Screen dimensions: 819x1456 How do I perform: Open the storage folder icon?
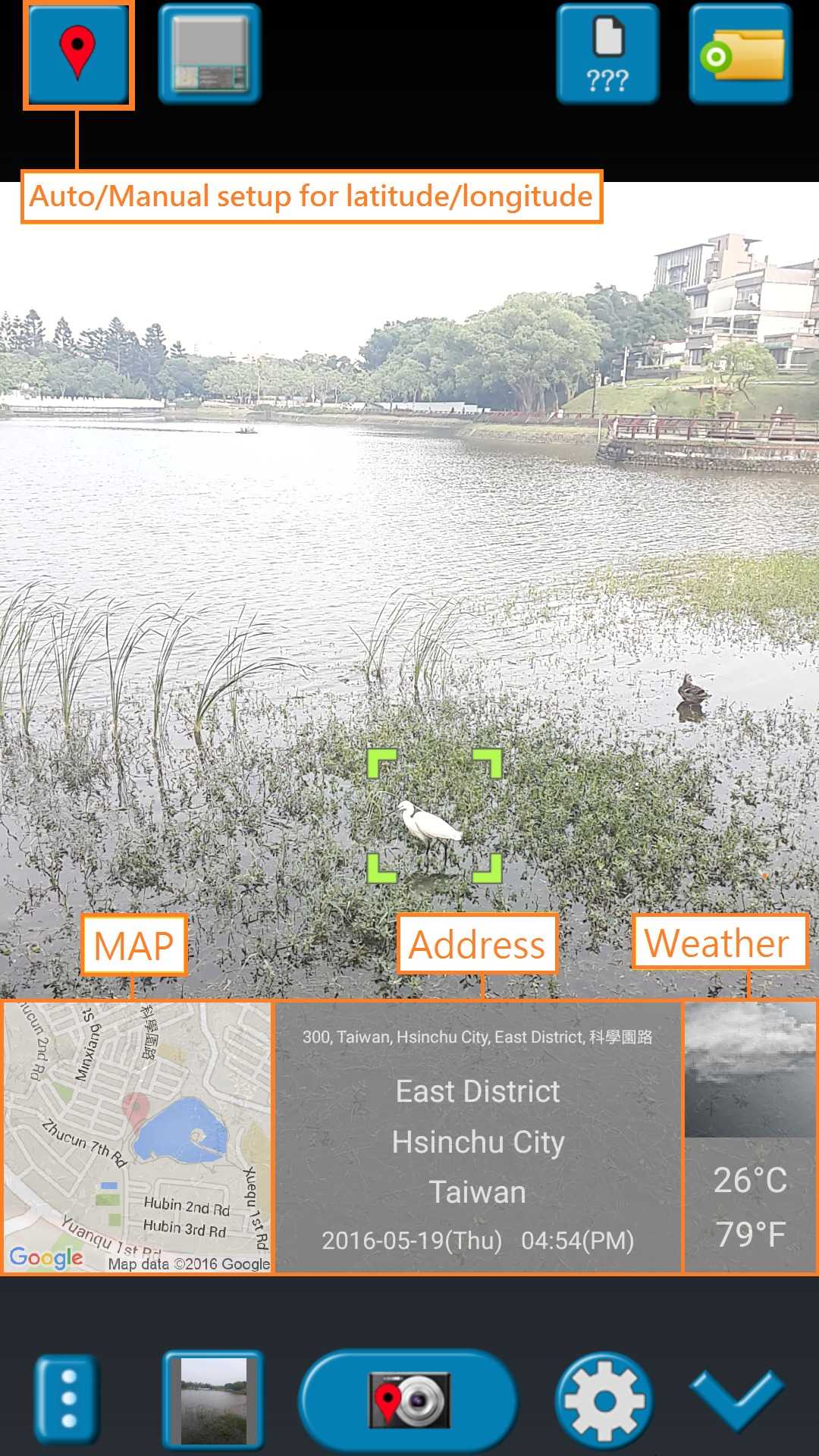740,55
